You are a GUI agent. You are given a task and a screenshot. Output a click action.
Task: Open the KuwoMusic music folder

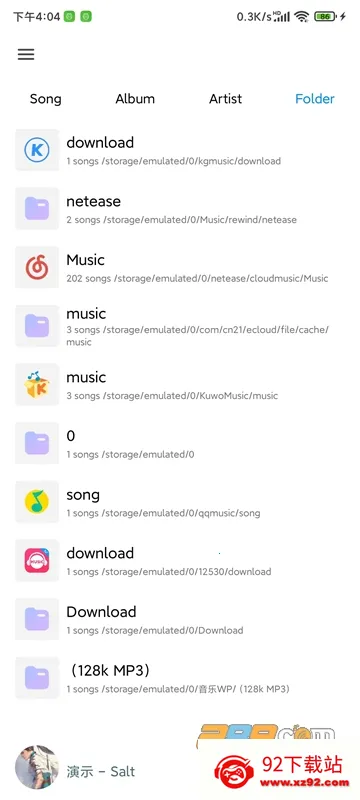[180, 385]
